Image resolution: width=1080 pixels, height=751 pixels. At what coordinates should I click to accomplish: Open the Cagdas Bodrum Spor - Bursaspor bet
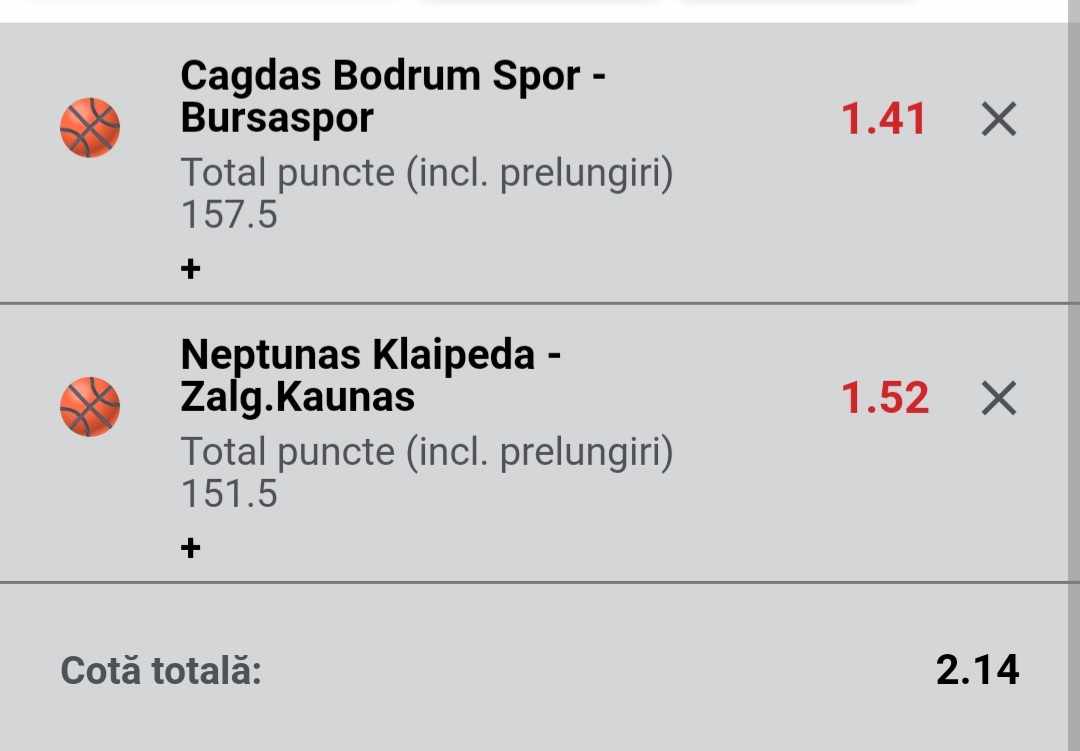[393, 97]
